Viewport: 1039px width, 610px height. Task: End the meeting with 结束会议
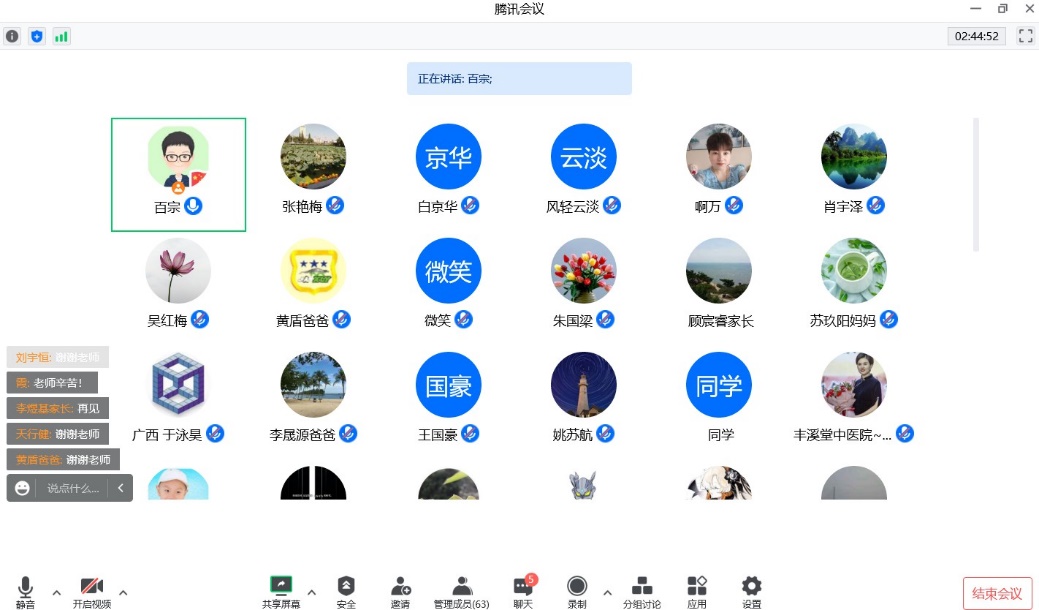pos(997,593)
